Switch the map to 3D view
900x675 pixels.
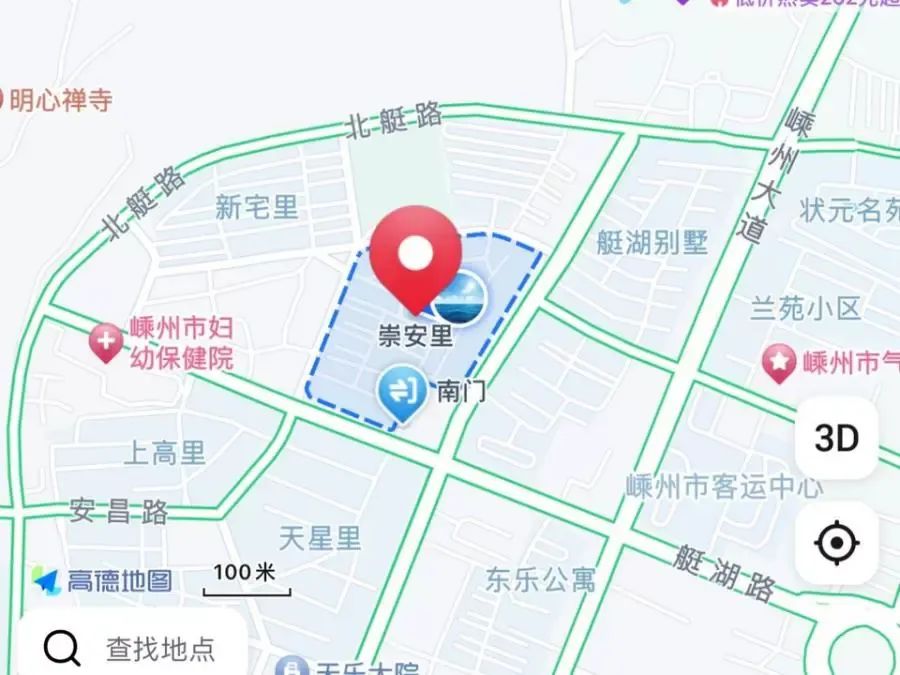[836, 438]
